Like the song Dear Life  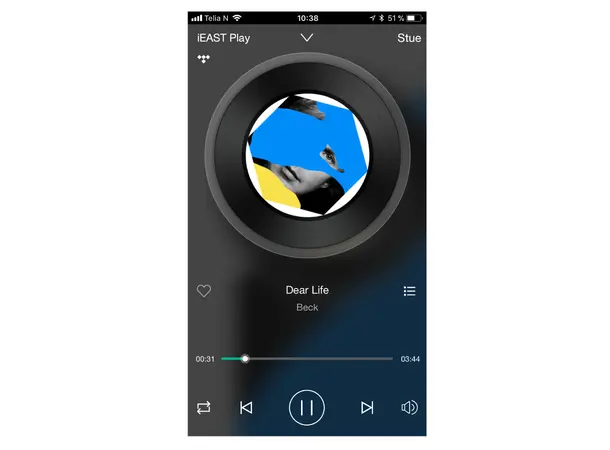pyautogui.click(x=204, y=291)
